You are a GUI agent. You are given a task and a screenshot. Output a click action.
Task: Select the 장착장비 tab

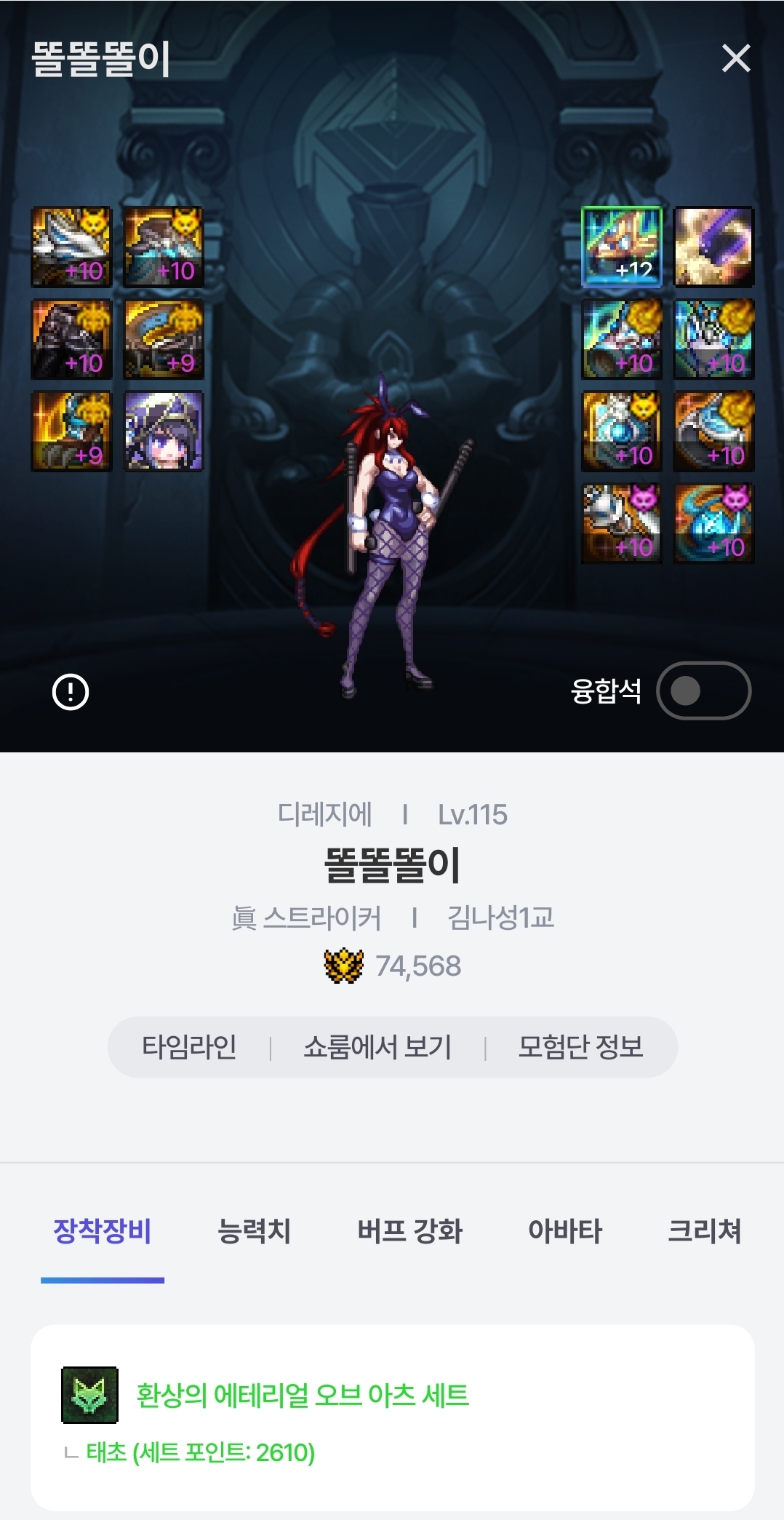pos(103,1231)
